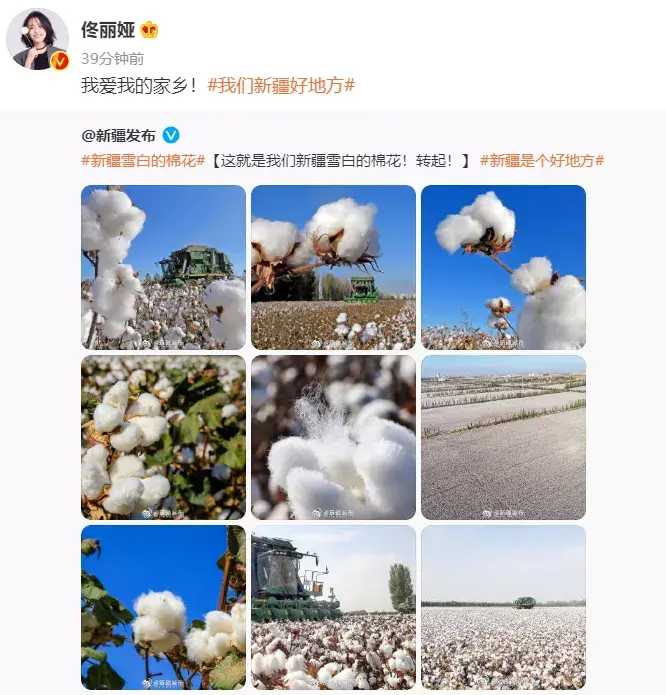This screenshot has height=695, width=666.
Task: Open hashtag #新疆是个好地方#
Action: (541, 160)
